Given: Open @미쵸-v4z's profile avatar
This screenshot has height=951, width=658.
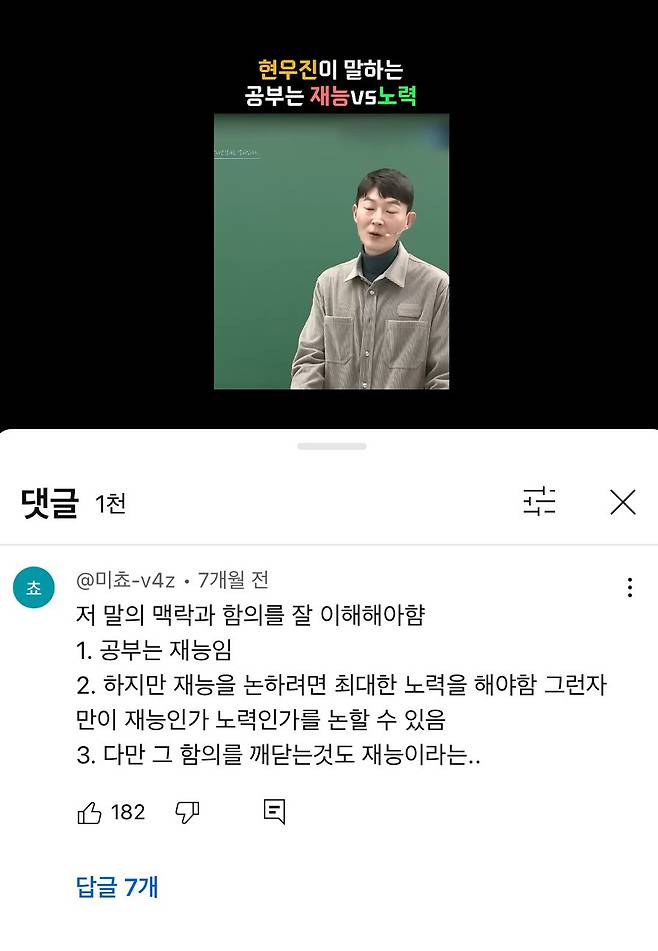Looking at the screenshot, I should (x=34, y=588).
